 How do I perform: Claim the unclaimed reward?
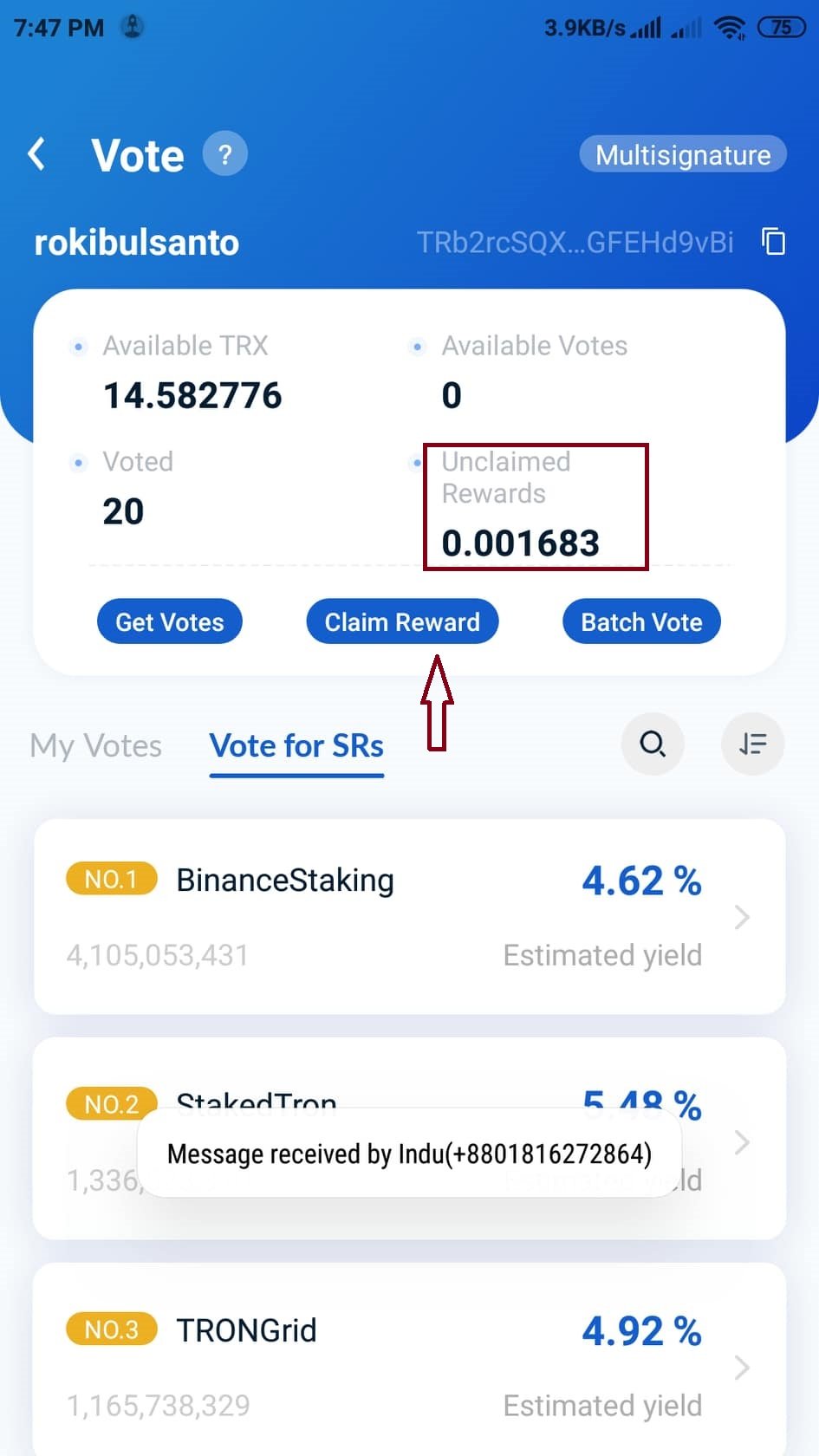(402, 621)
